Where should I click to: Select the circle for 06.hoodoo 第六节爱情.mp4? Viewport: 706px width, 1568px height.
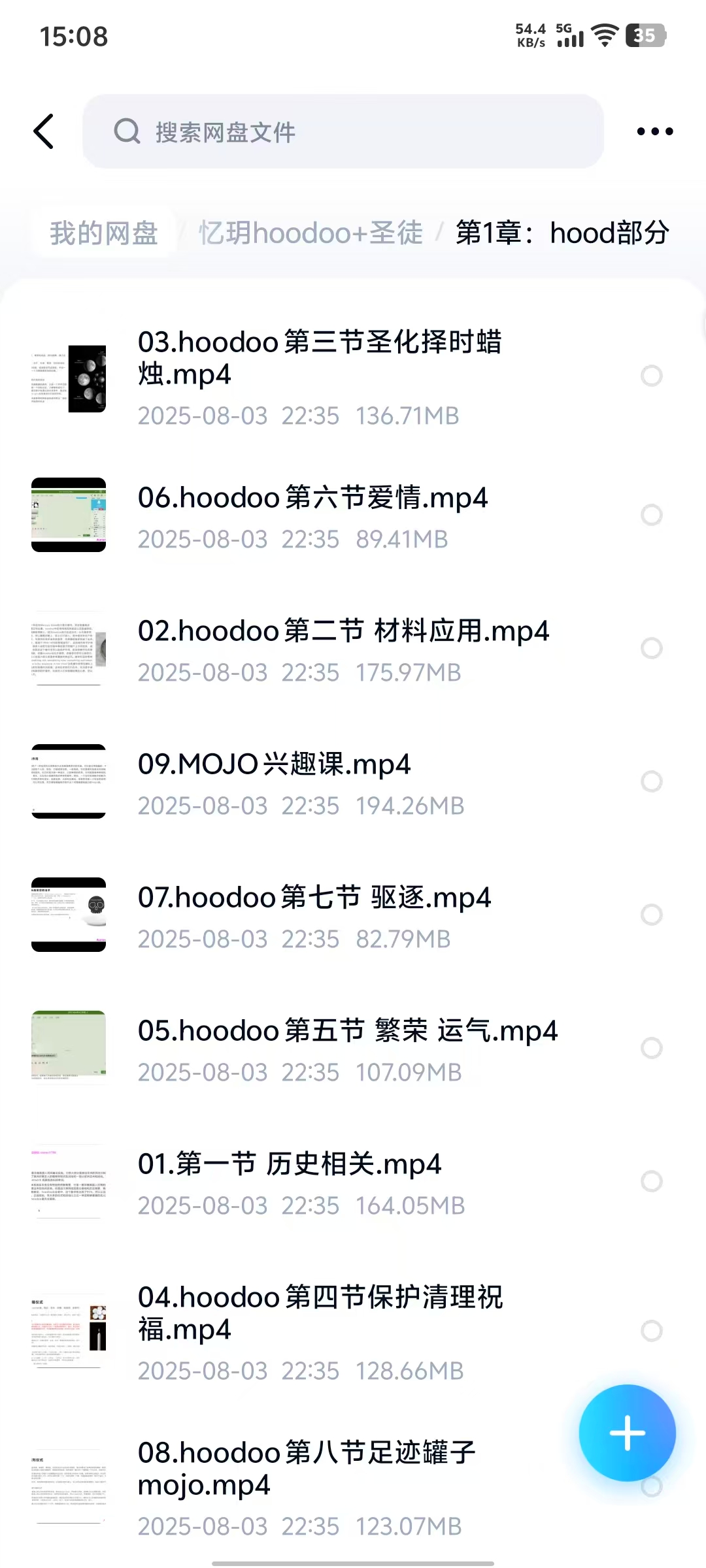651,515
